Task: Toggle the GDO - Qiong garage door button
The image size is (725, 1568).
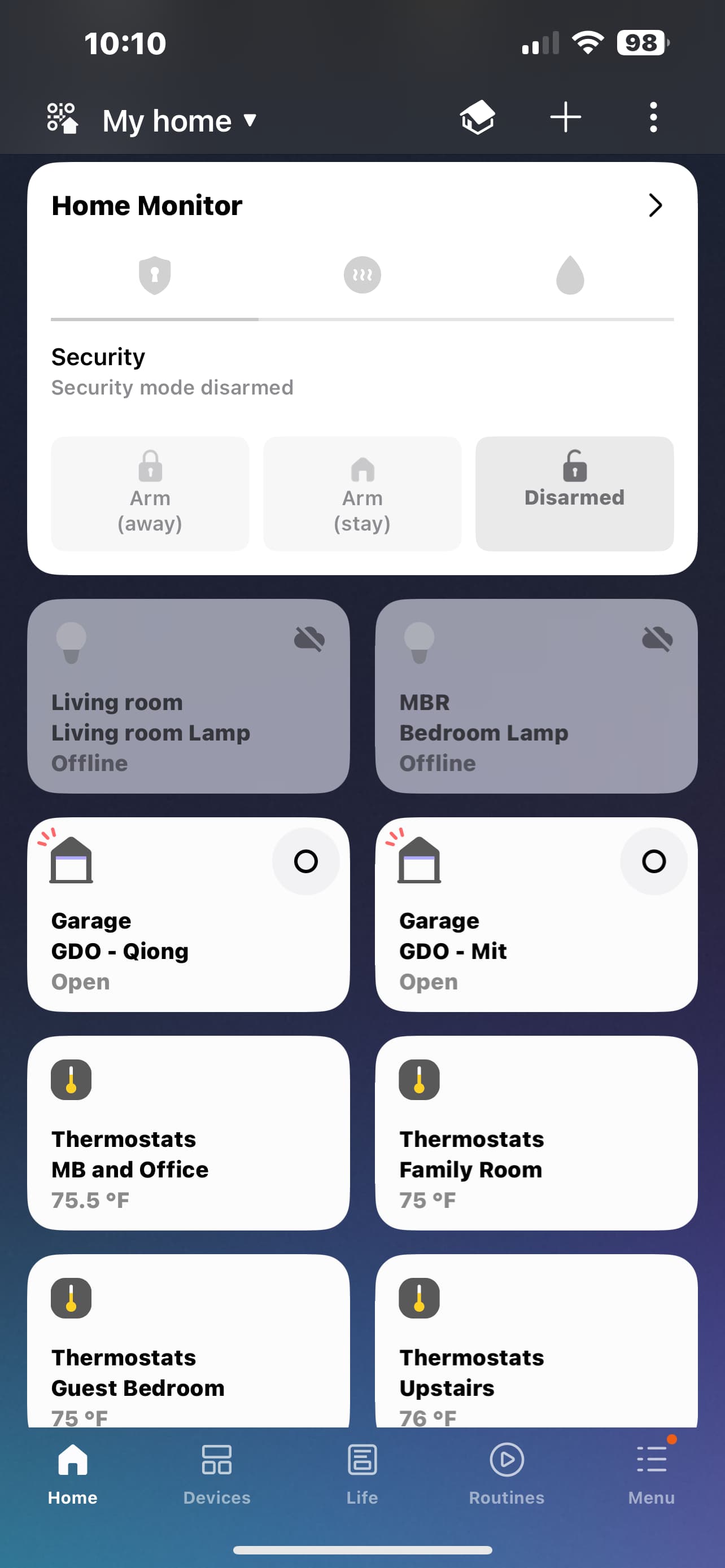Action: pos(305,861)
